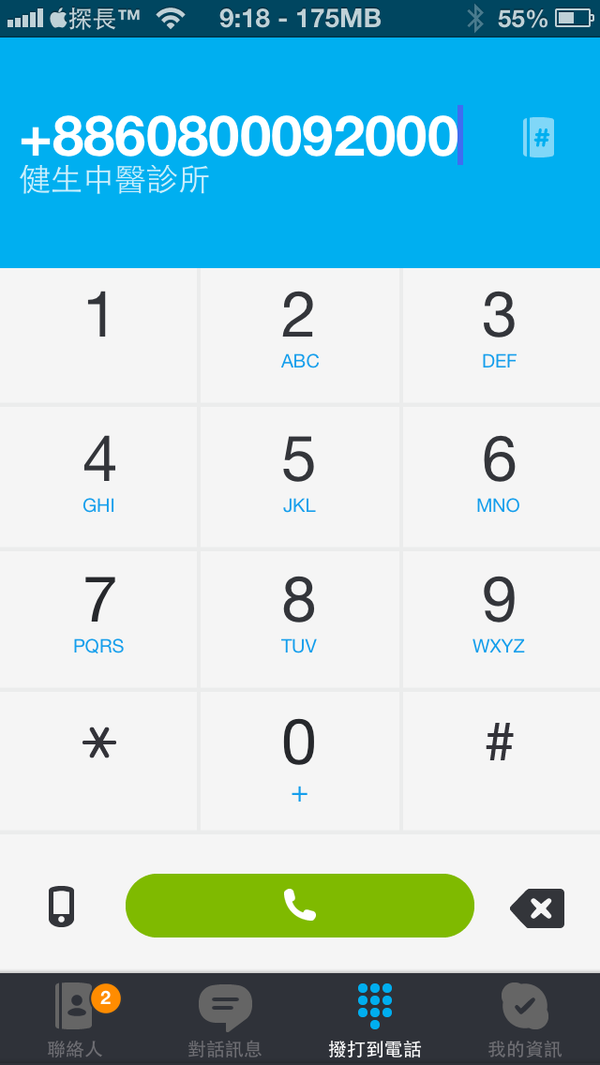Image resolution: width=600 pixels, height=1065 pixels.
Task: Tap the asterisk key
Action: tap(99, 759)
